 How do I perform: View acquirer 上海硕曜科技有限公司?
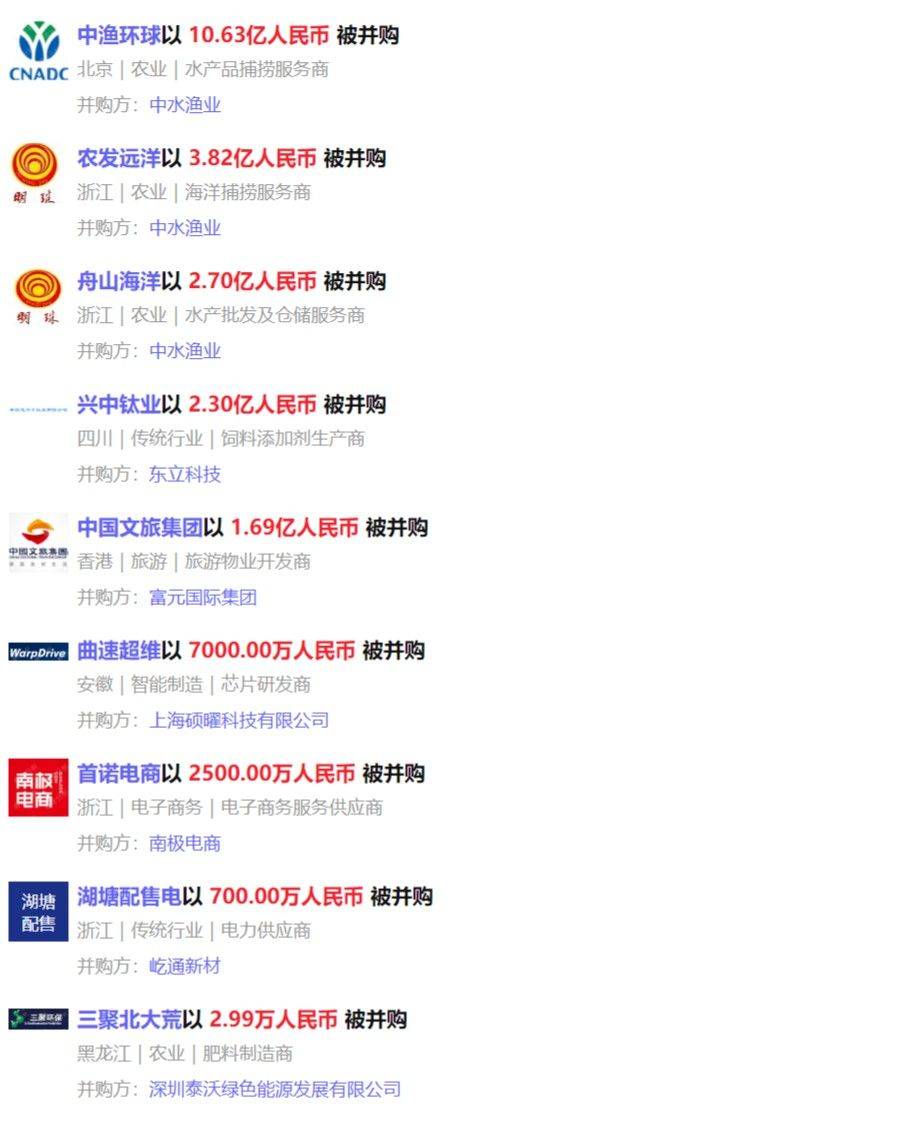click(239, 720)
